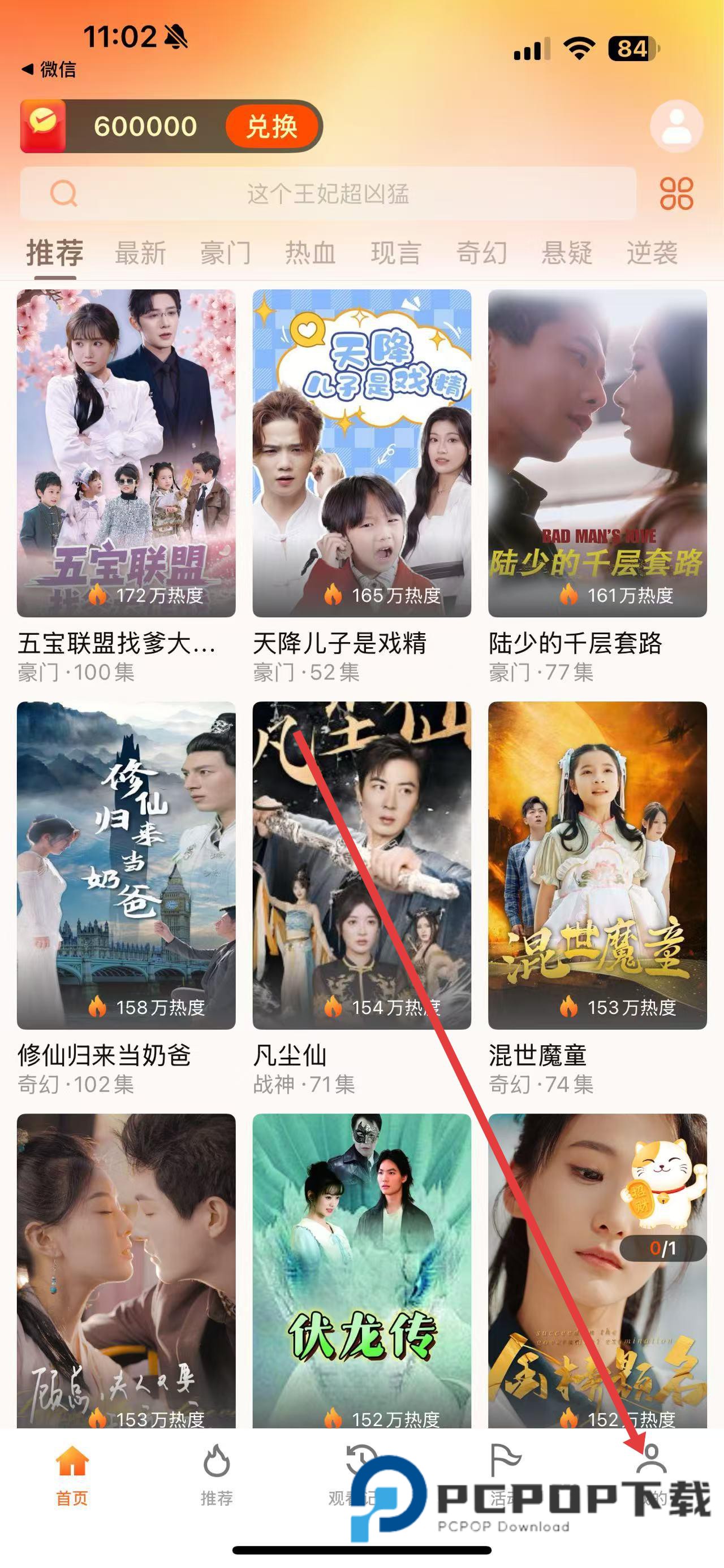This screenshot has width=724, height=1568.
Task: Open the 悬疑 tab
Action: coord(567,253)
